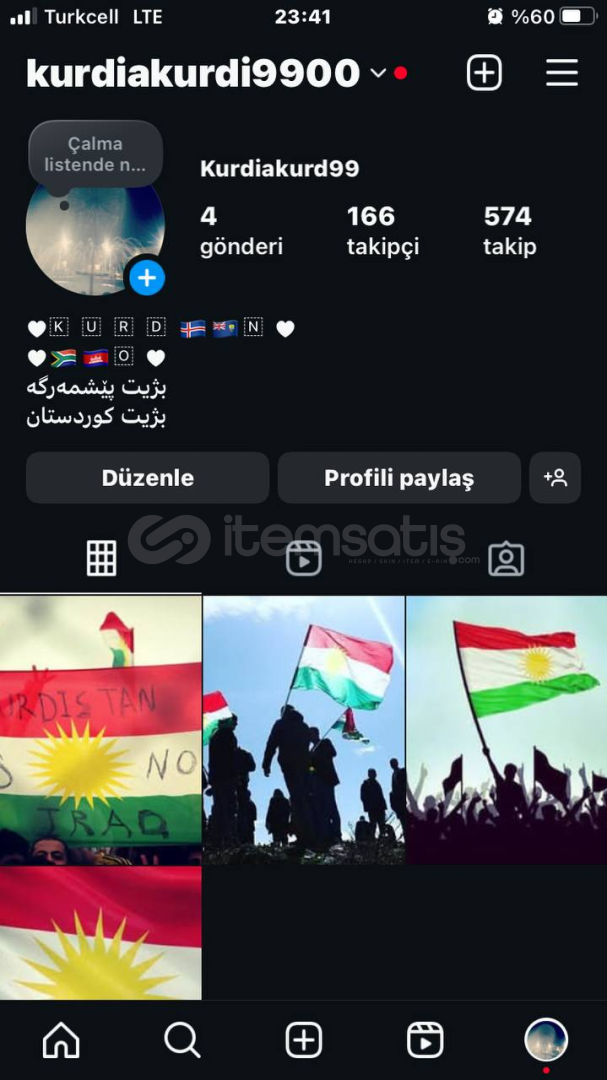Open the create new post plus icon

pyautogui.click(x=484, y=73)
